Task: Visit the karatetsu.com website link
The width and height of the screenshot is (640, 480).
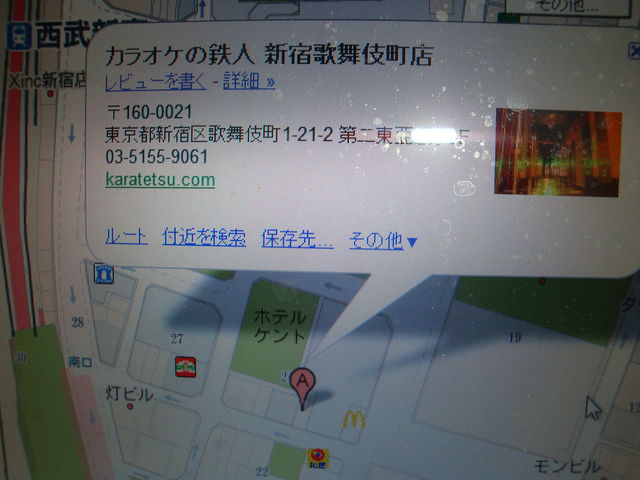Action: pos(160,180)
